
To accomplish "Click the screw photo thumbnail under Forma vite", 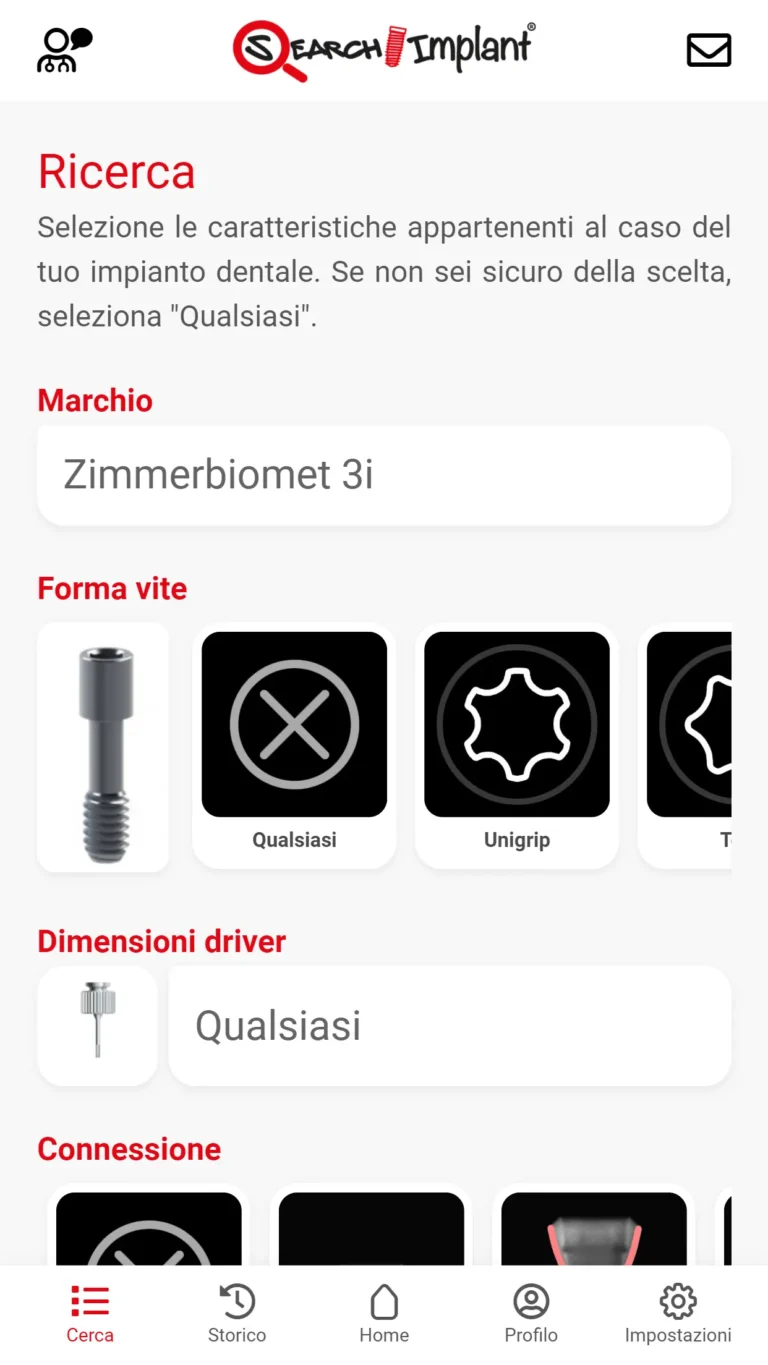I will coord(103,746).
